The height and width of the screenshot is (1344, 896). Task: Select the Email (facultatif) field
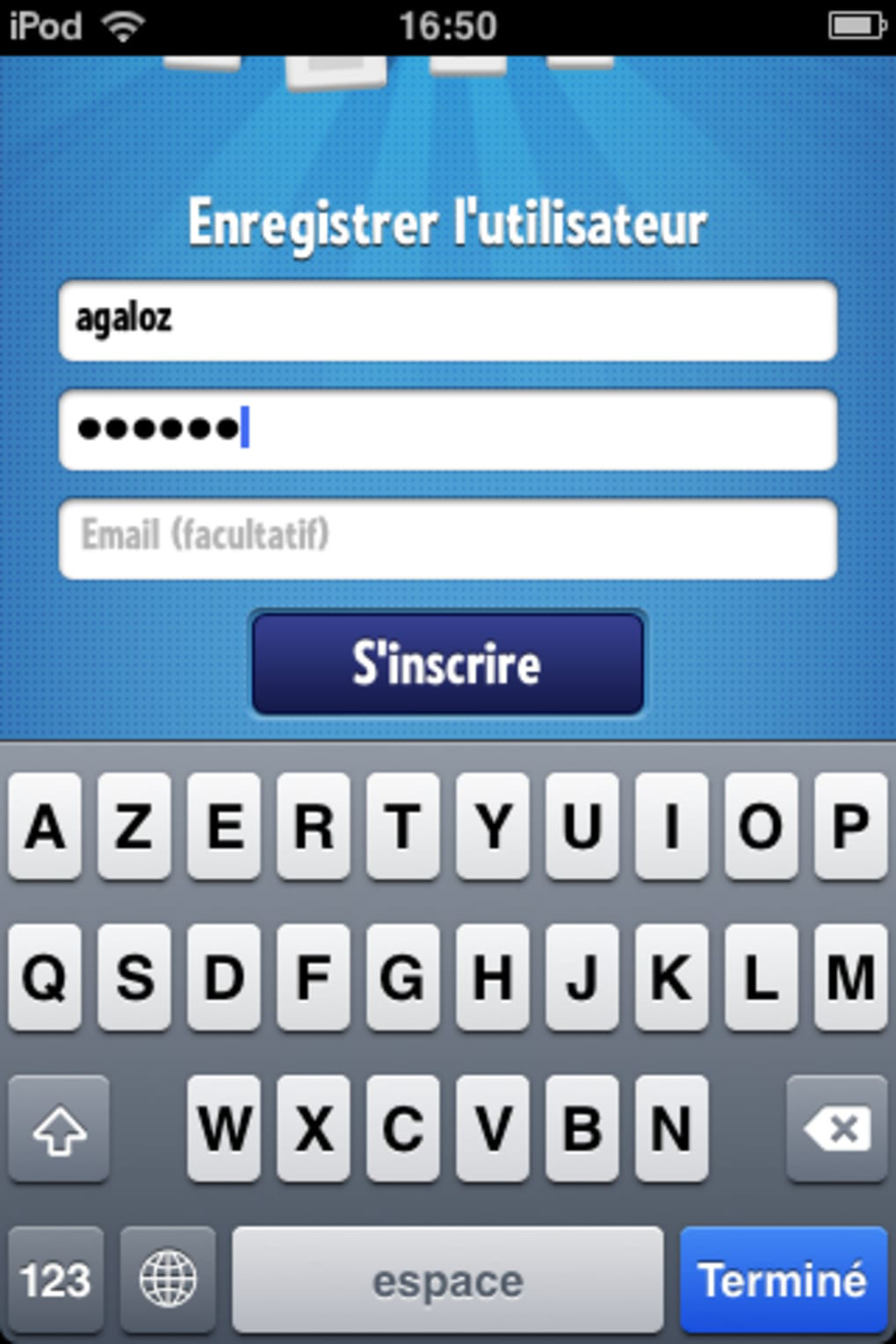(448, 538)
